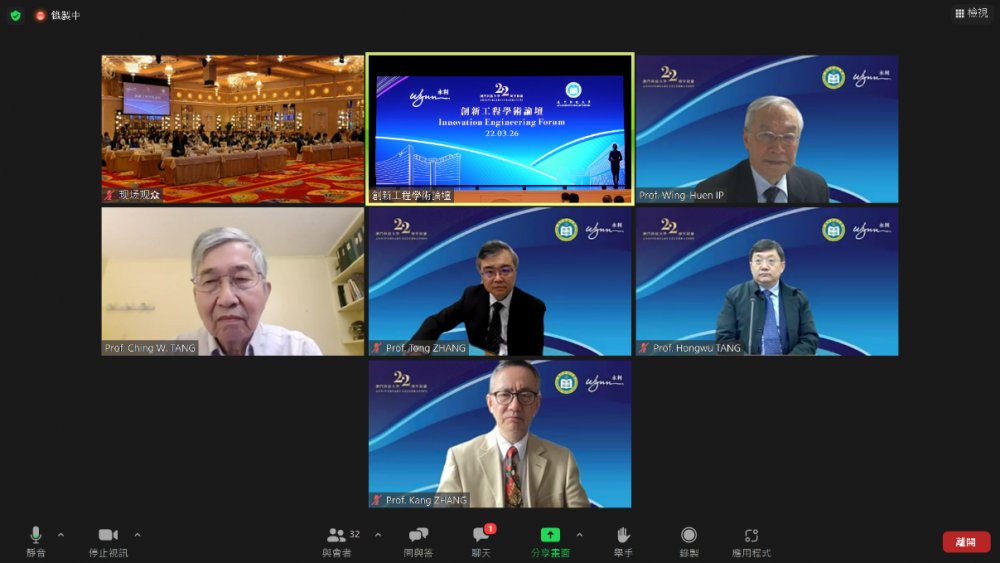Start sharing screen with 分享畫面

point(550,540)
